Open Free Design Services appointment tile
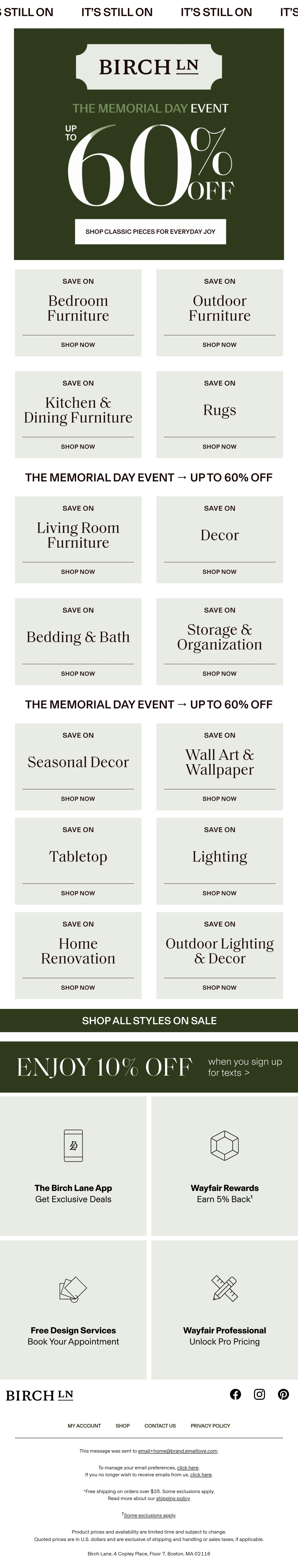The height and width of the screenshot is (1568, 298). pos(73,1310)
